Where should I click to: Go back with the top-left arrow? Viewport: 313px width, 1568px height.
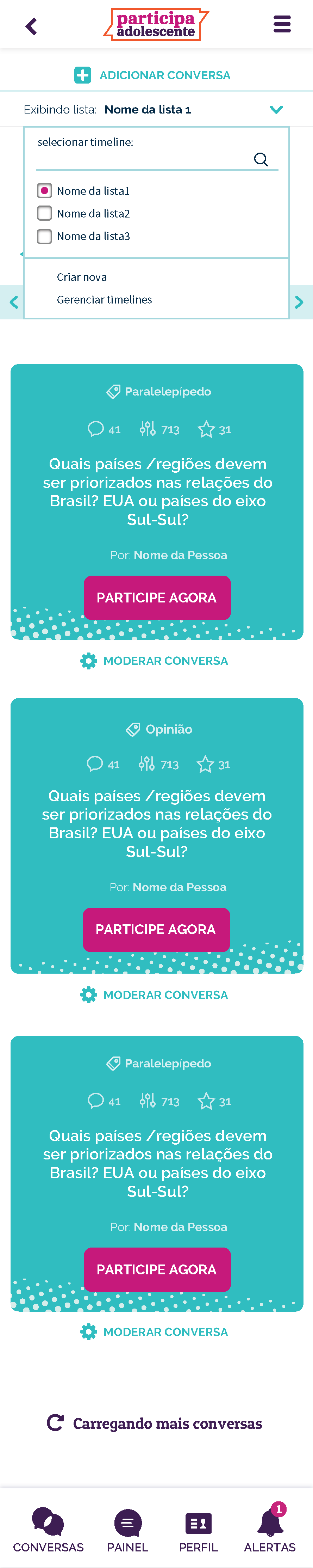point(32,26)
